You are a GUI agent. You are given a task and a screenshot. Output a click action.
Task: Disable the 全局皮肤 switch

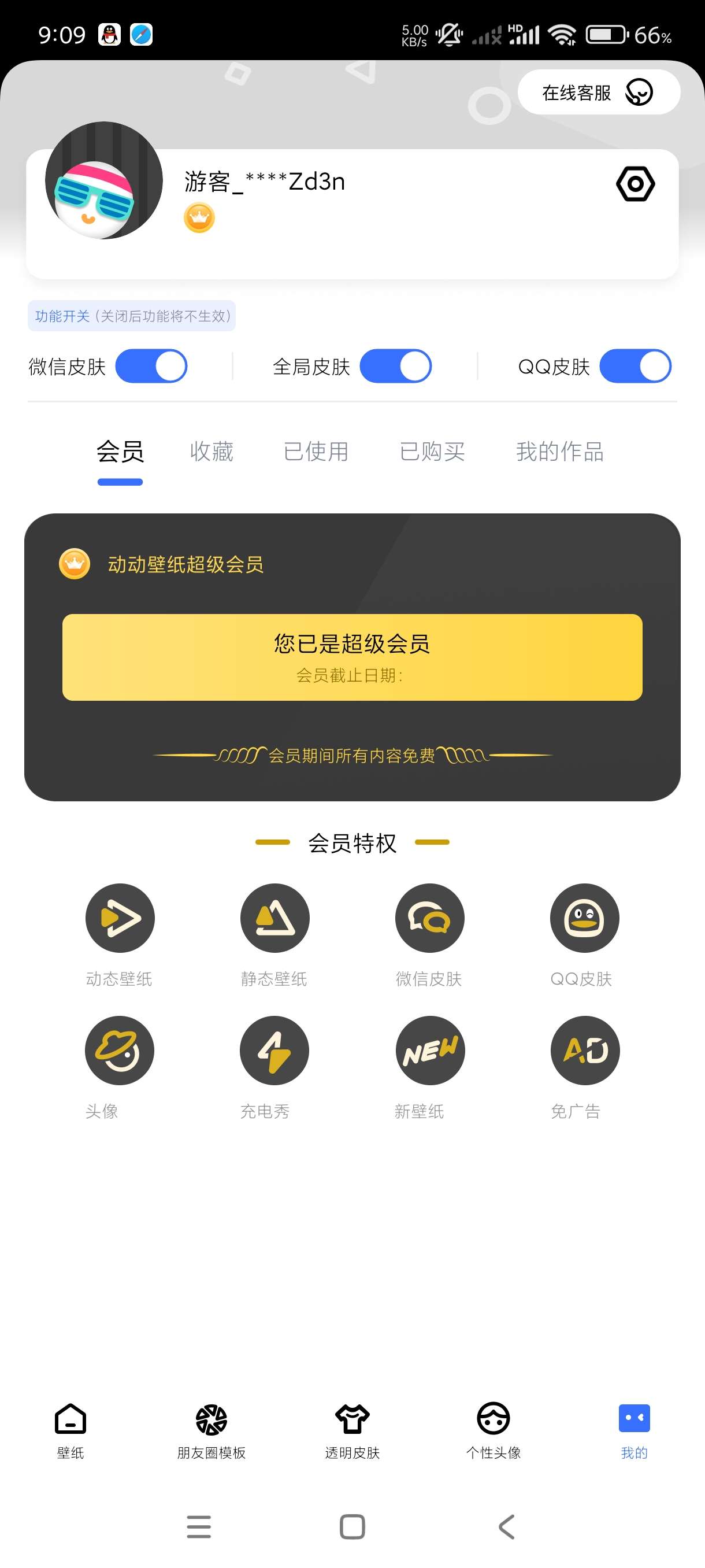(x=395, y=367)
